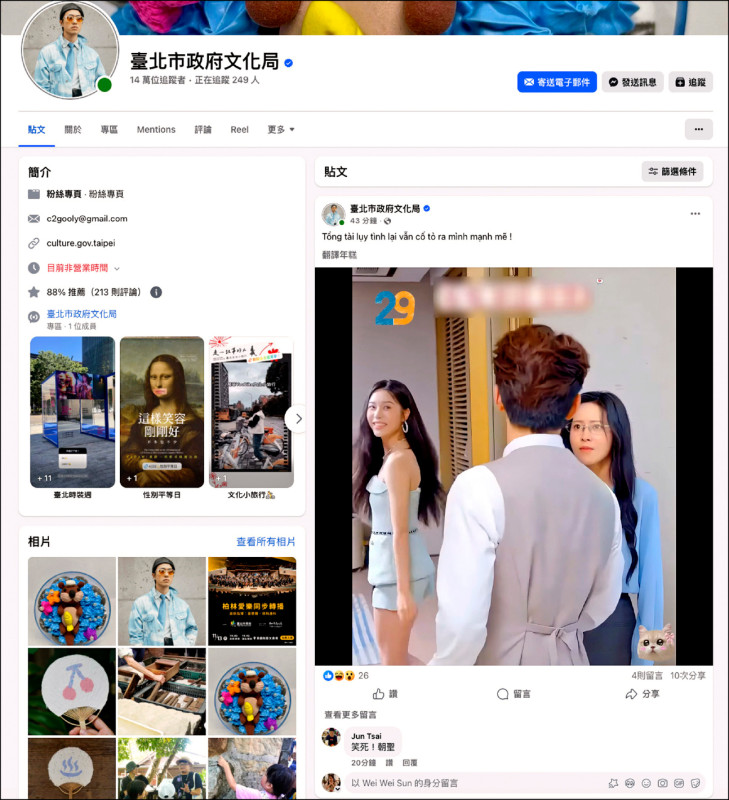Send a message via 發送訊息
The width and height of the screenshot is (729, 800).
click(x=632, y=82)
